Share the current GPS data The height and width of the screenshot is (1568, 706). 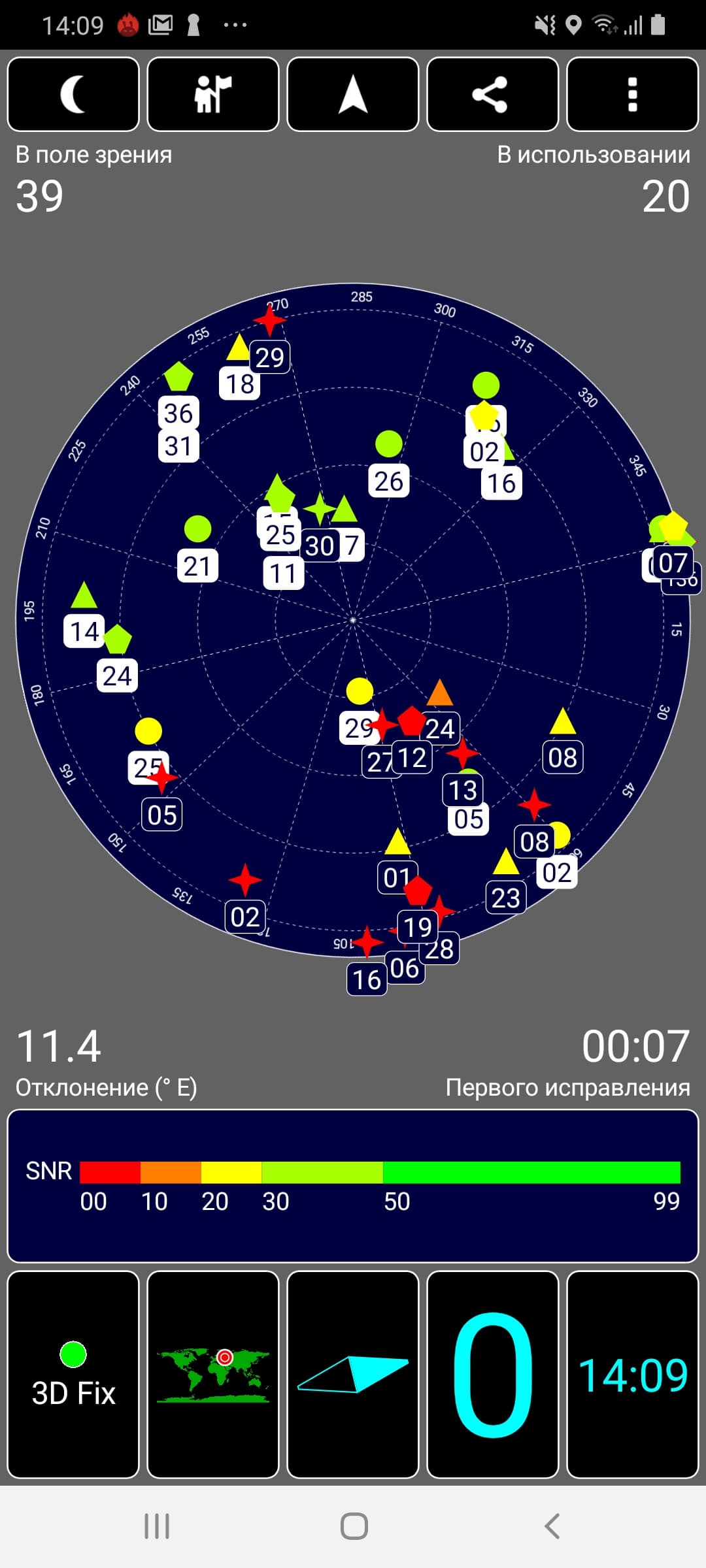[x=492, y=94]
